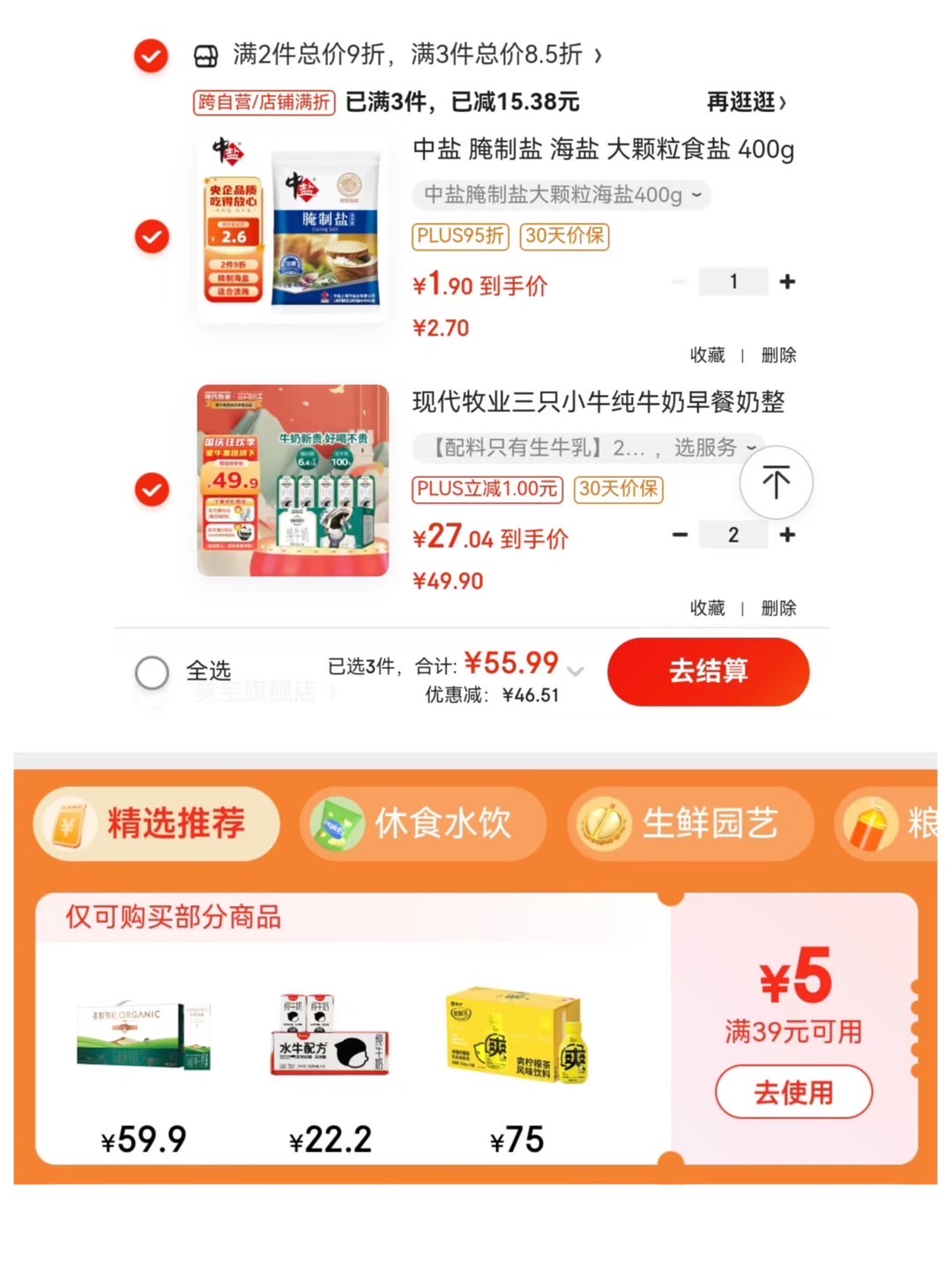Expand 中盐腌制盐大颗粒海盐400g spec dropdown
This screenshot has height=1270, width=952.
coord(562,195)
